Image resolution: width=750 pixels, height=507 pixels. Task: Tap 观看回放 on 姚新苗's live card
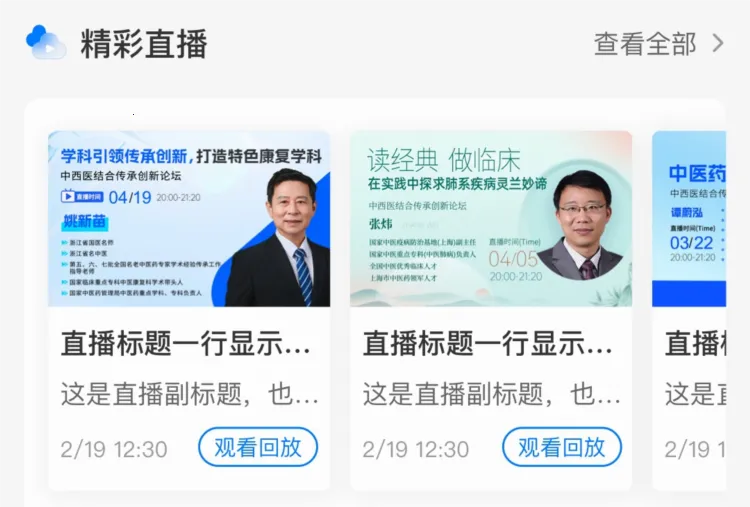[258, 447]
